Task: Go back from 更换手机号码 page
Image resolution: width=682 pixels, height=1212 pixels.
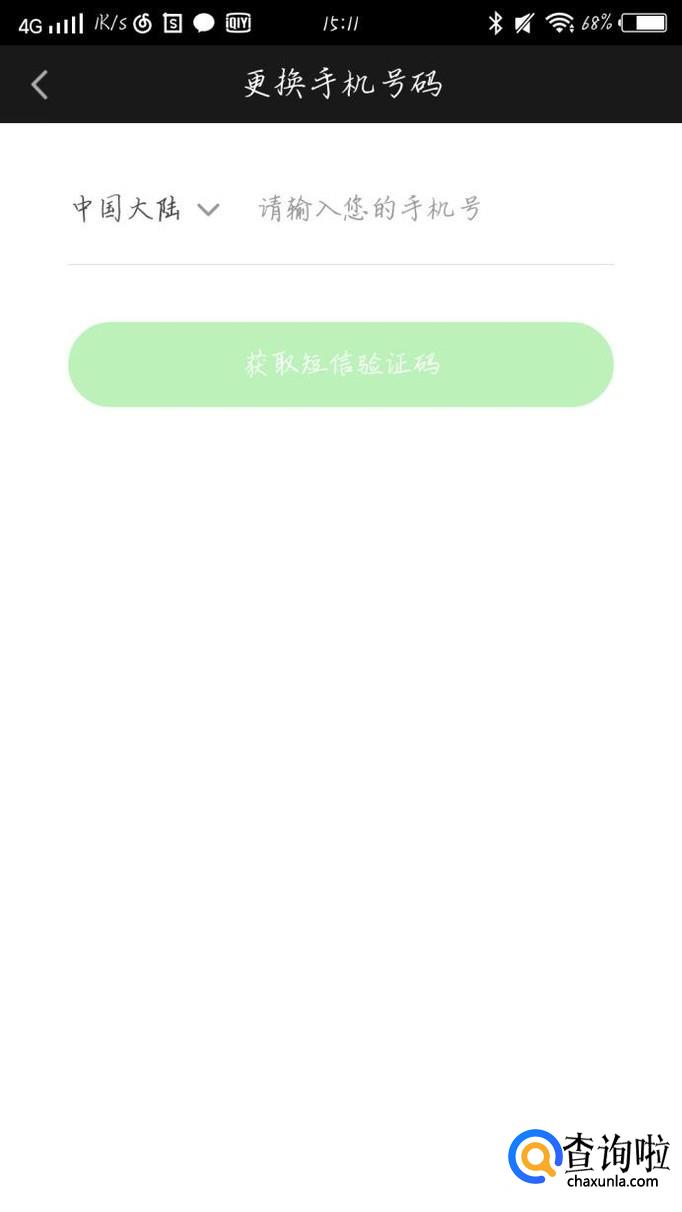Action: pos(40,85)
